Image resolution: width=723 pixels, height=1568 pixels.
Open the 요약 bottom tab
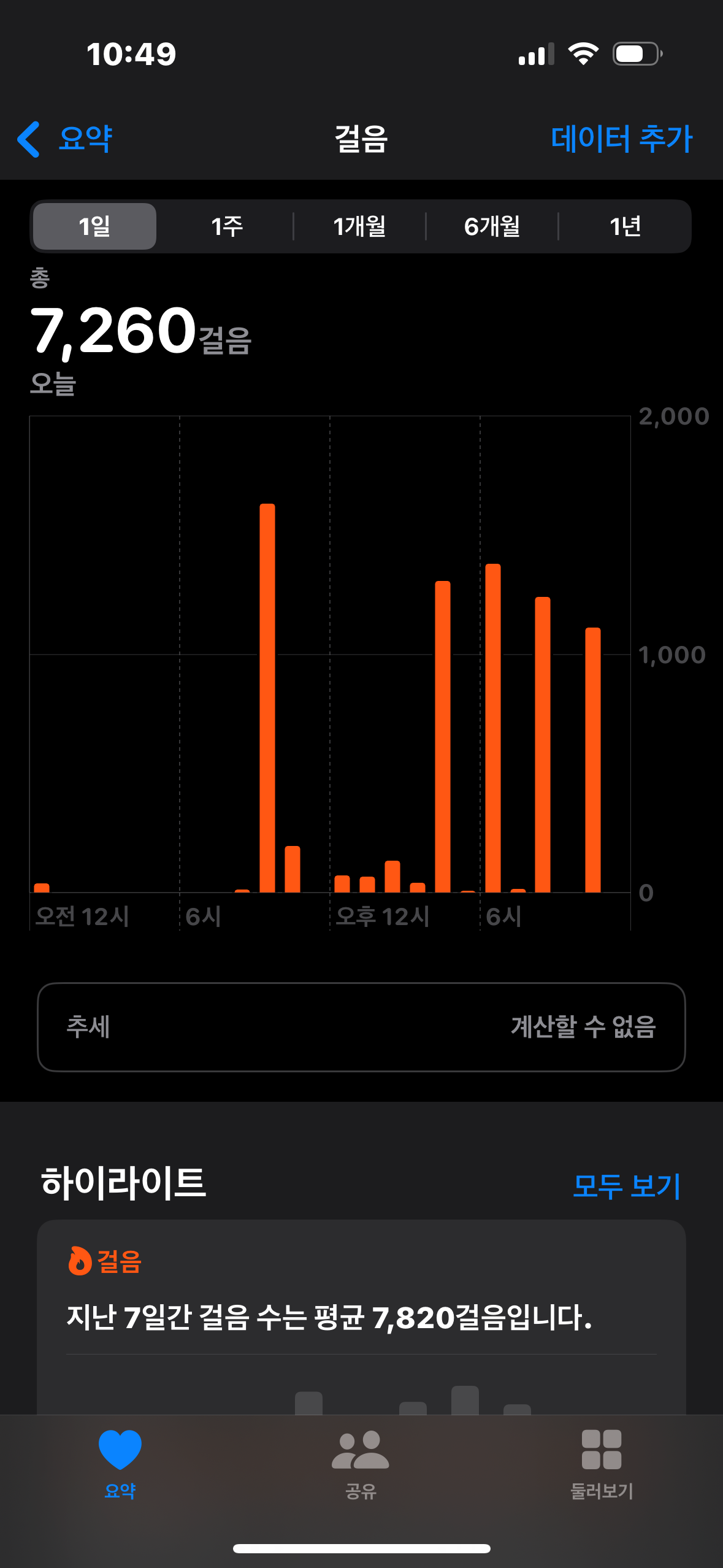click(120, 1462)
